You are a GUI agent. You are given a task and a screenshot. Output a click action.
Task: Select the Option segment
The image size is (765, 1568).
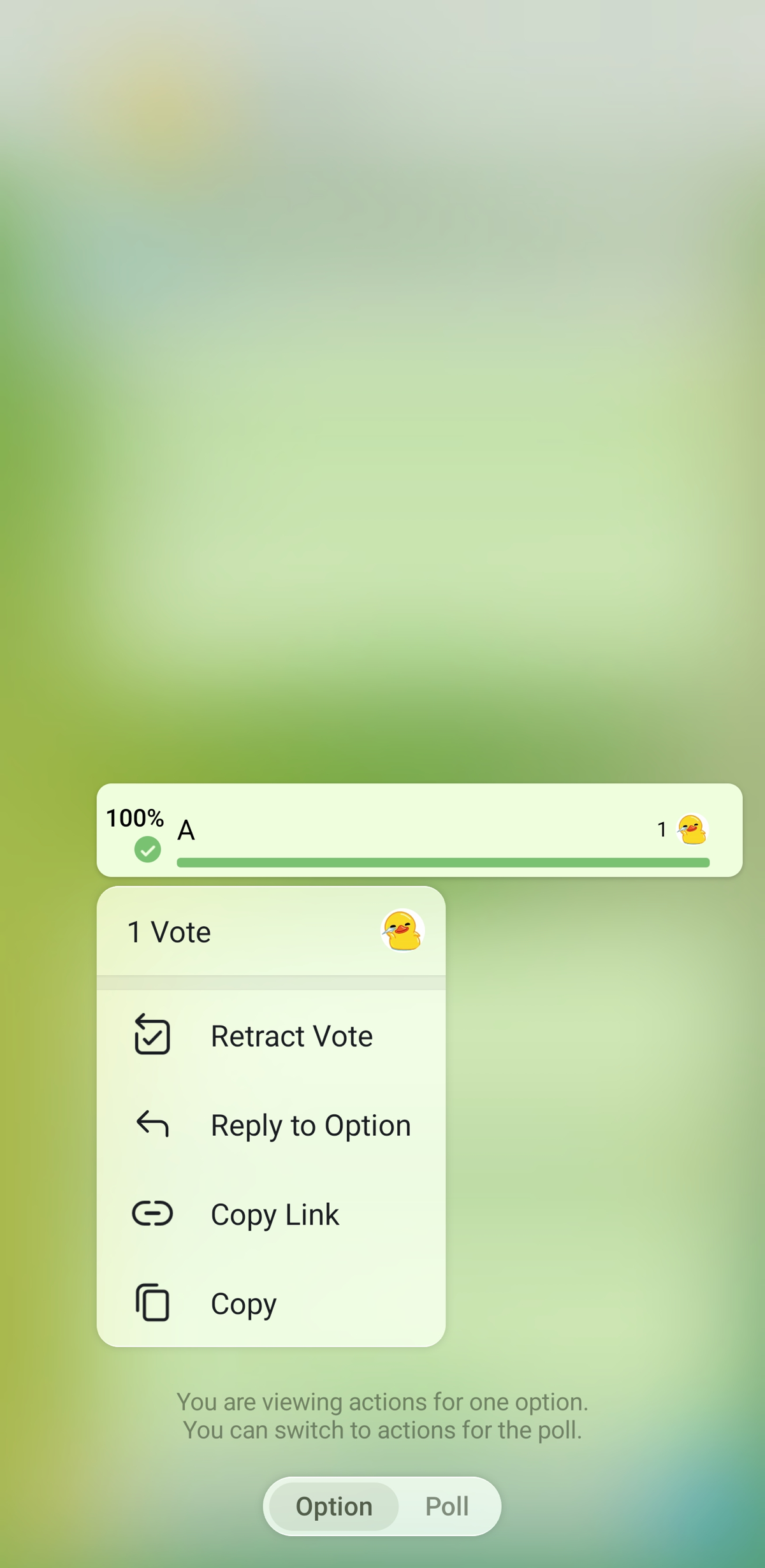coord(334,1507)
